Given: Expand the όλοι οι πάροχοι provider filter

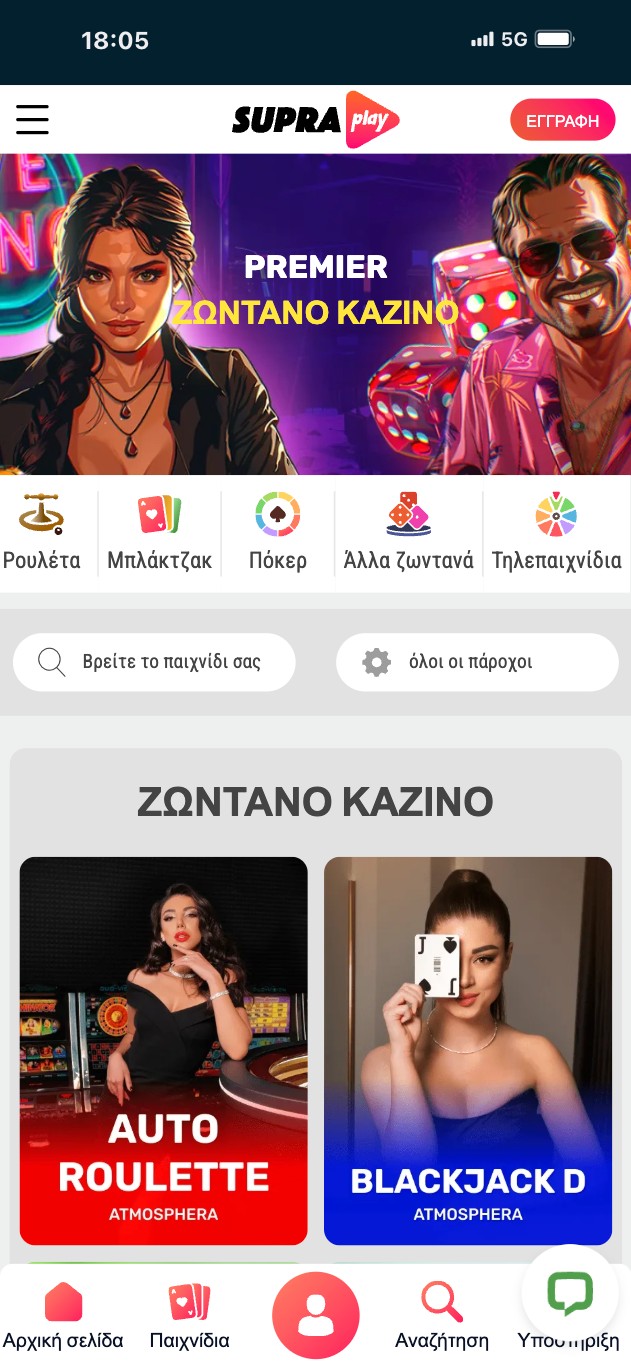Looking at the screenshot, I should [477, 662].
